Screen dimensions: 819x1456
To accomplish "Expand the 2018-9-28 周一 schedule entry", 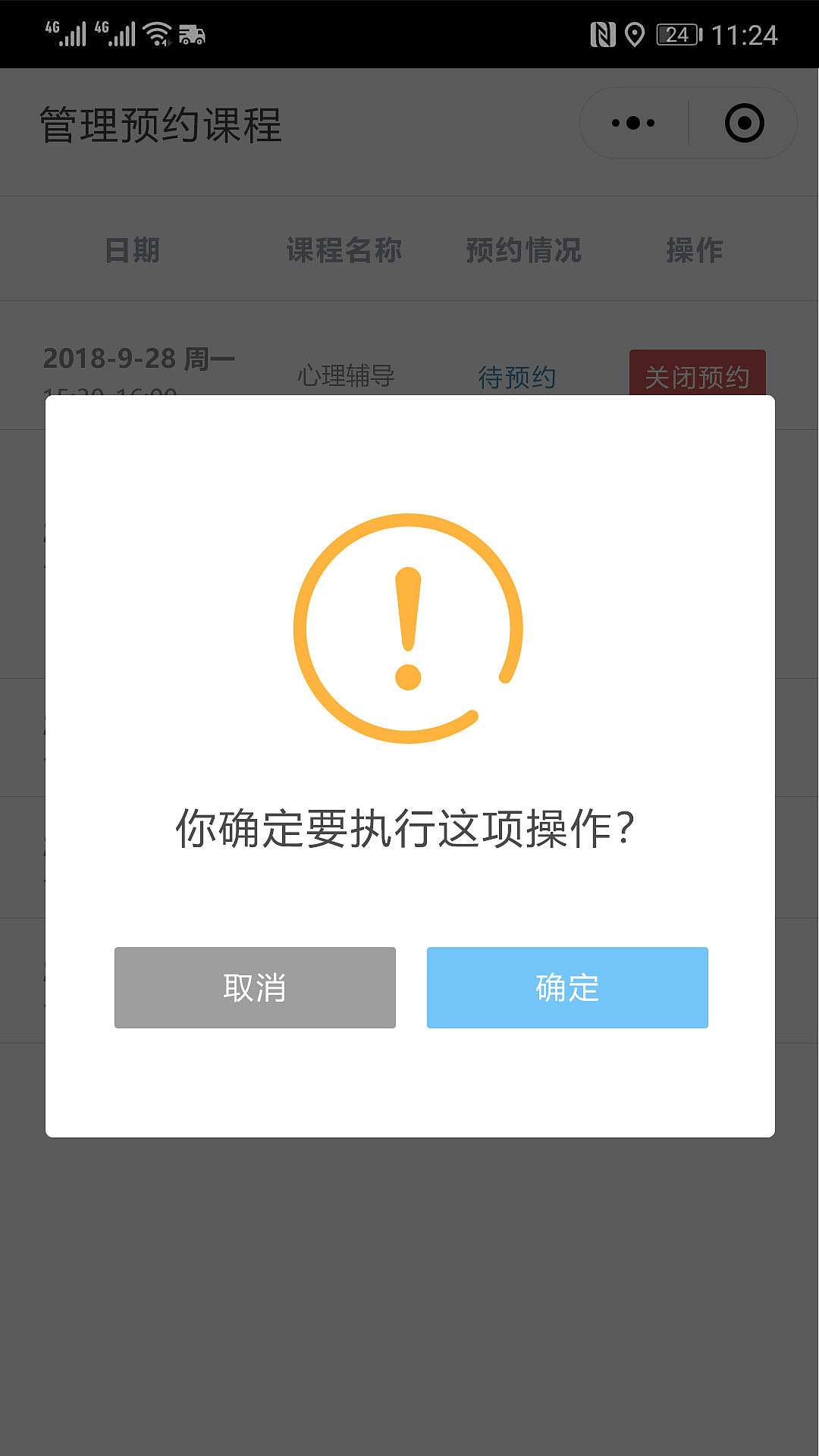I will [140, 358].
